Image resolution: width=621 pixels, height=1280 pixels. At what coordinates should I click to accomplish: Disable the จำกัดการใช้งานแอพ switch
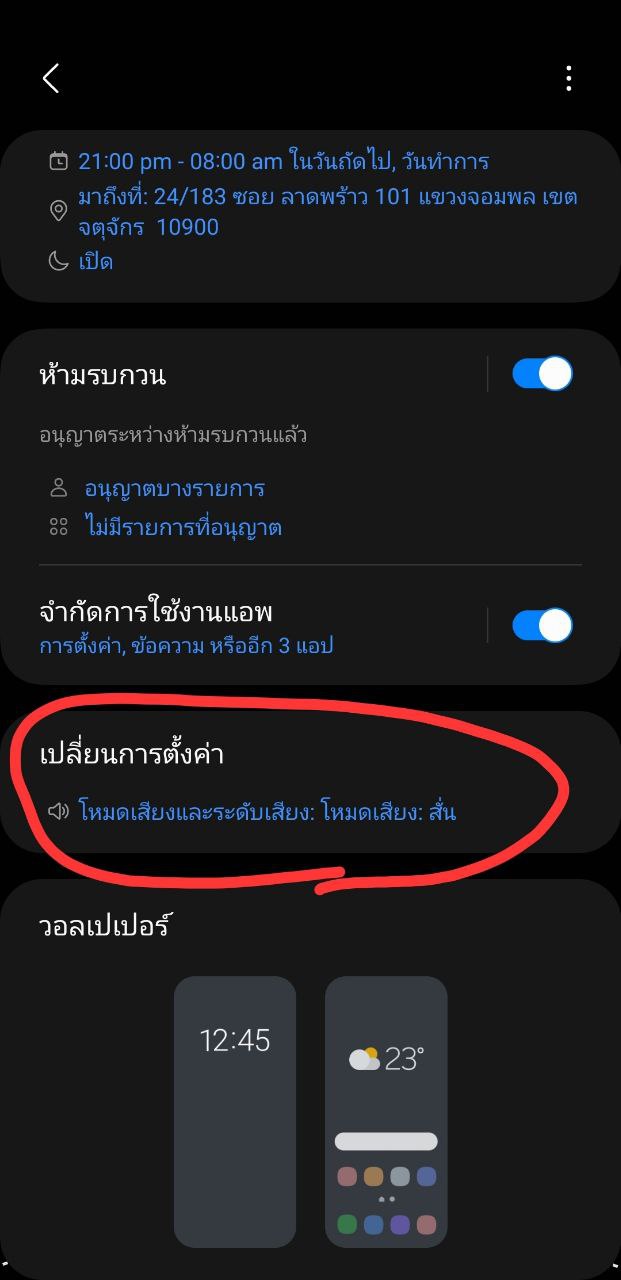click(x=542, y=626)
